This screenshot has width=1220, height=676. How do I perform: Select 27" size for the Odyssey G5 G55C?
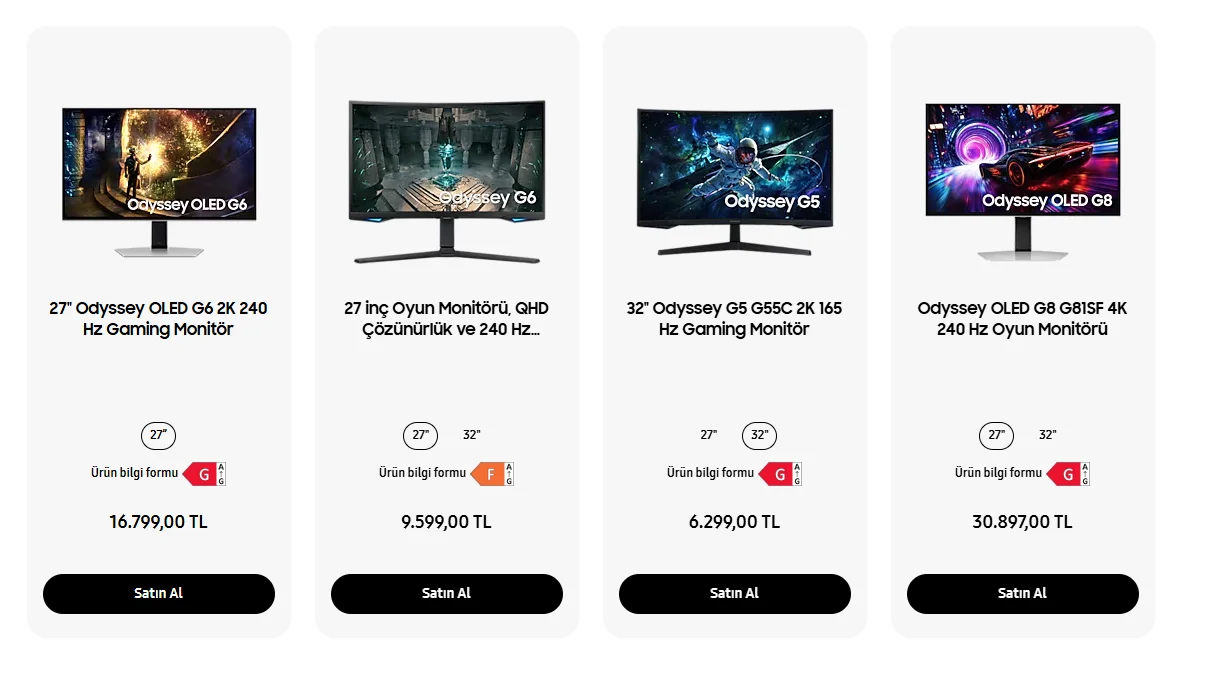pos(708,435)
